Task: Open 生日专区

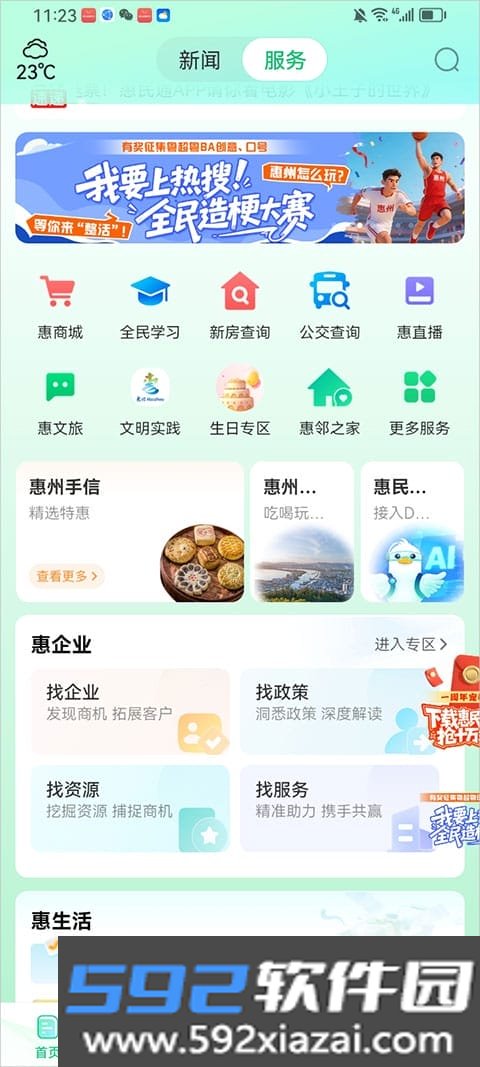Action: coord(240,402)
